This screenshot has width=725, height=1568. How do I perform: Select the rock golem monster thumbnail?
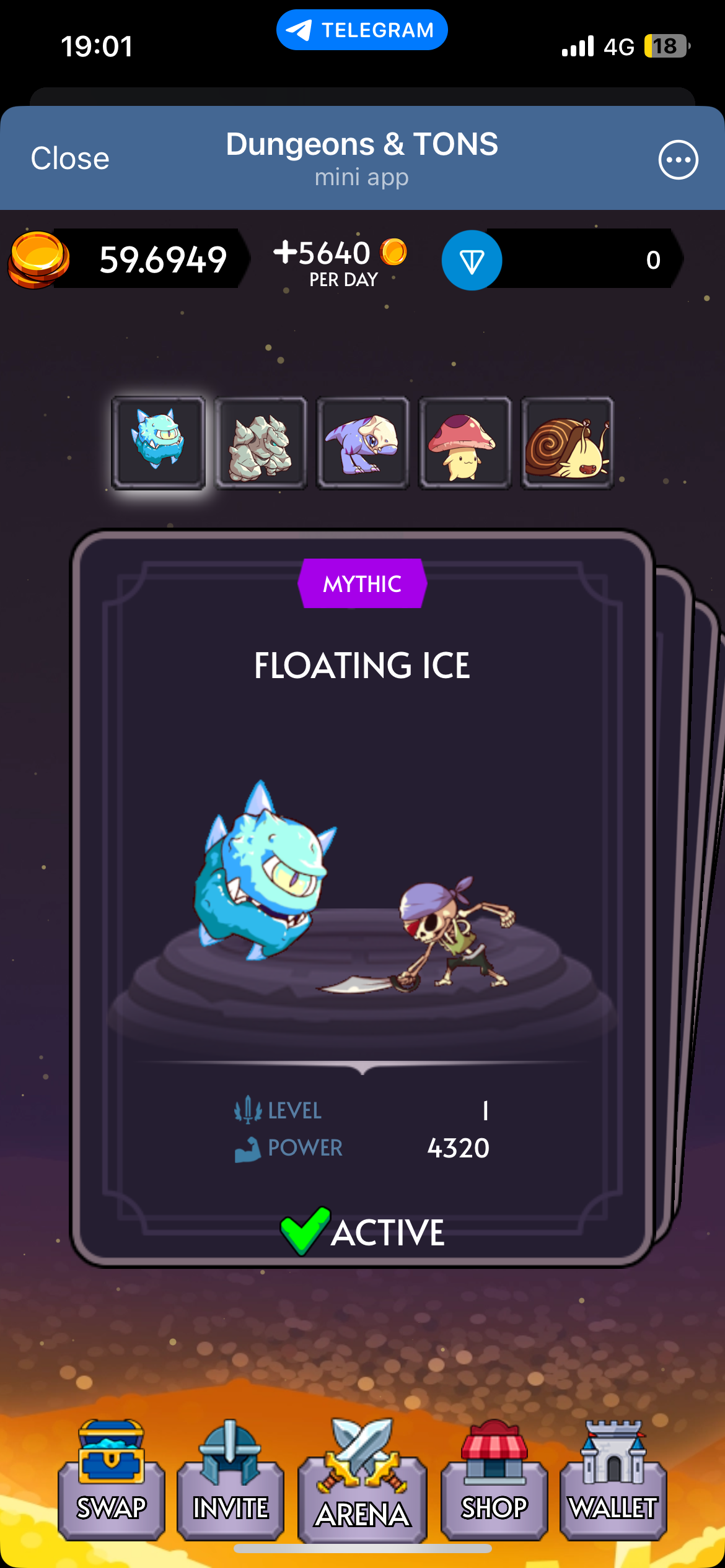(260, 443)
